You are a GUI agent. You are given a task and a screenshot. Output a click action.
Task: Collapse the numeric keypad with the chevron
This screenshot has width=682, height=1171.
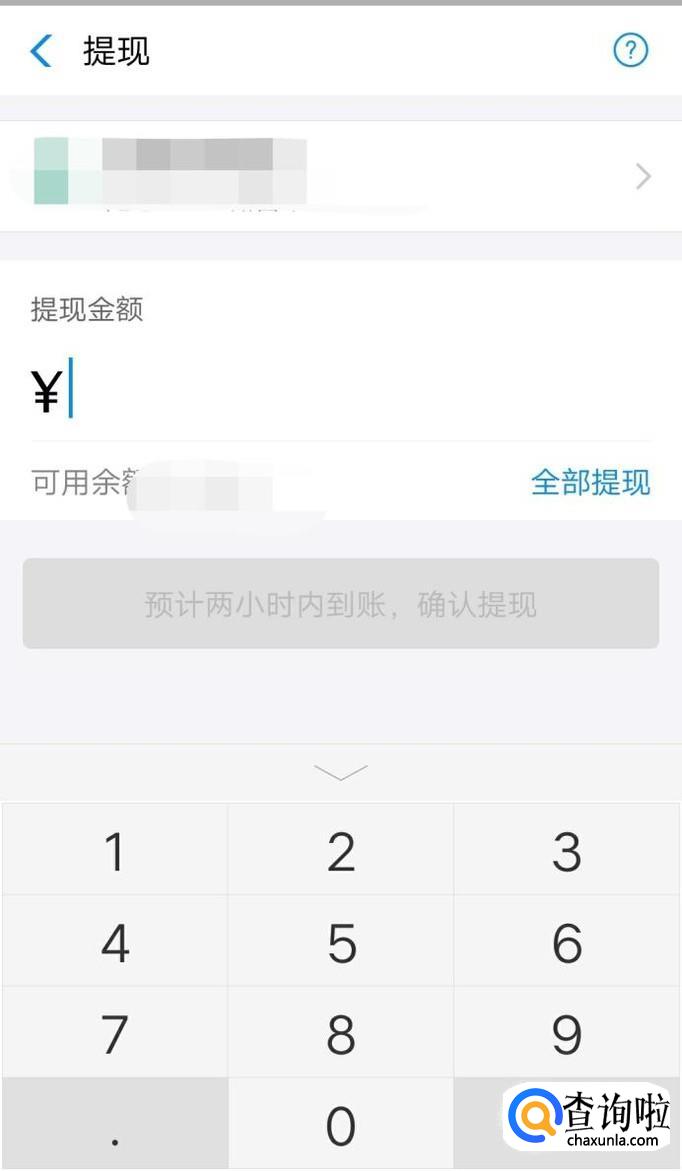pos(340,772)
